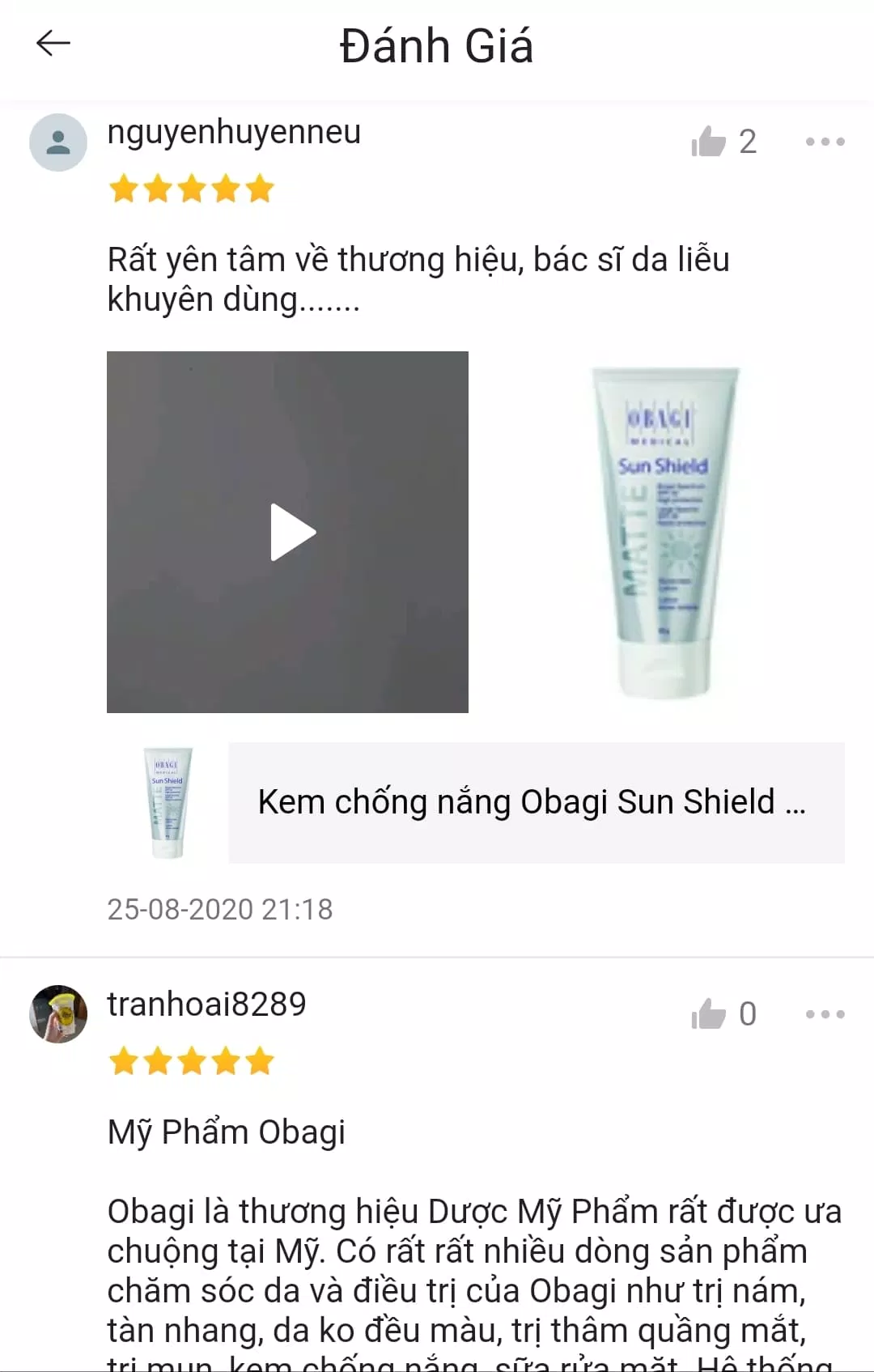Open the Đánh Giá title header
This screenshot has width=874, height=1372.
tap(437, 46)
